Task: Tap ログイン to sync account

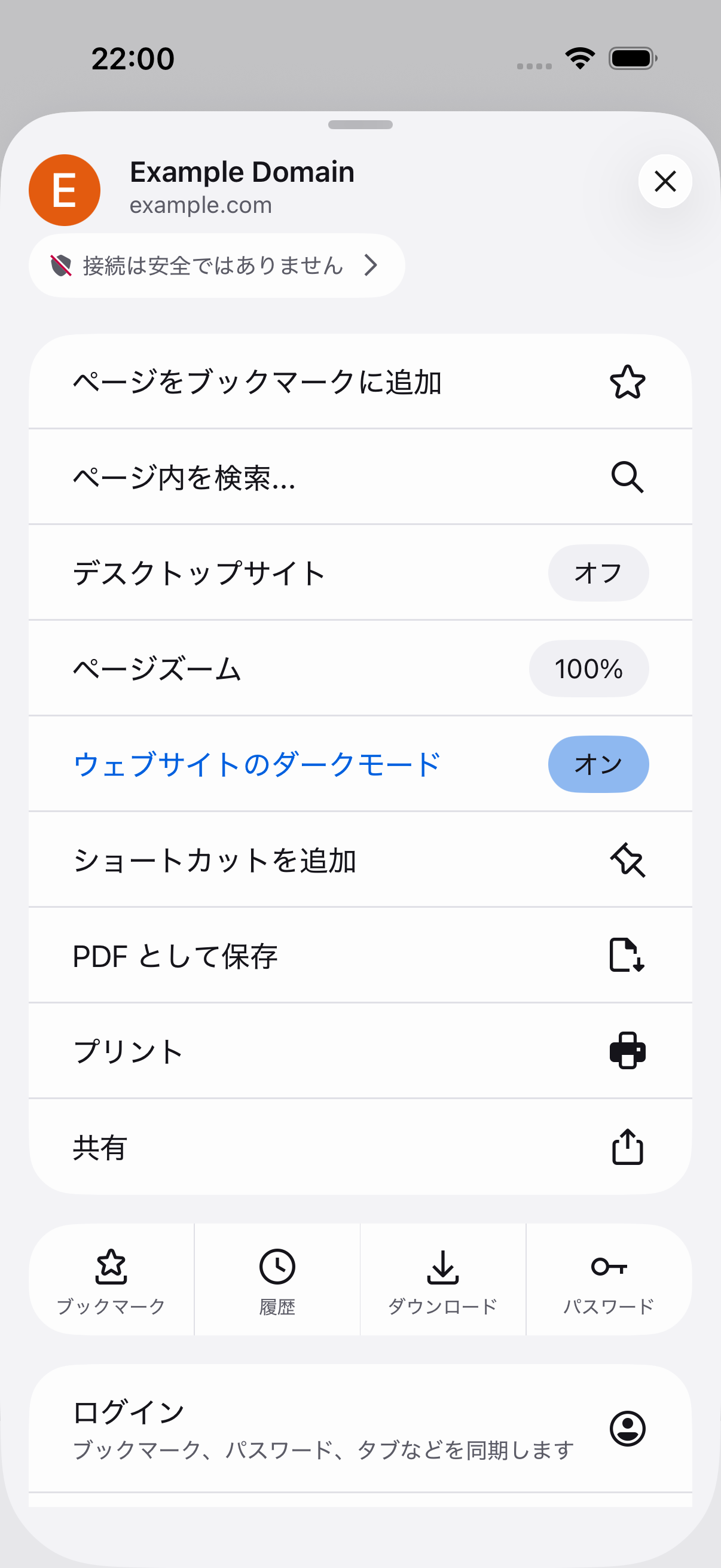Action: [x=360, y=1428]
